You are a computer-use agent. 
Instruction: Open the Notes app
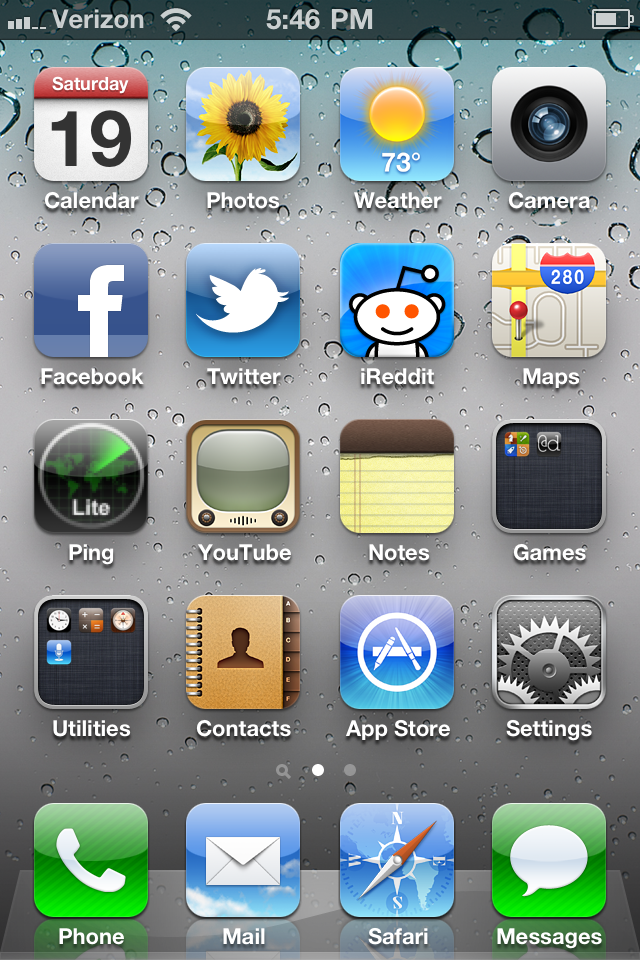point(397,476)
